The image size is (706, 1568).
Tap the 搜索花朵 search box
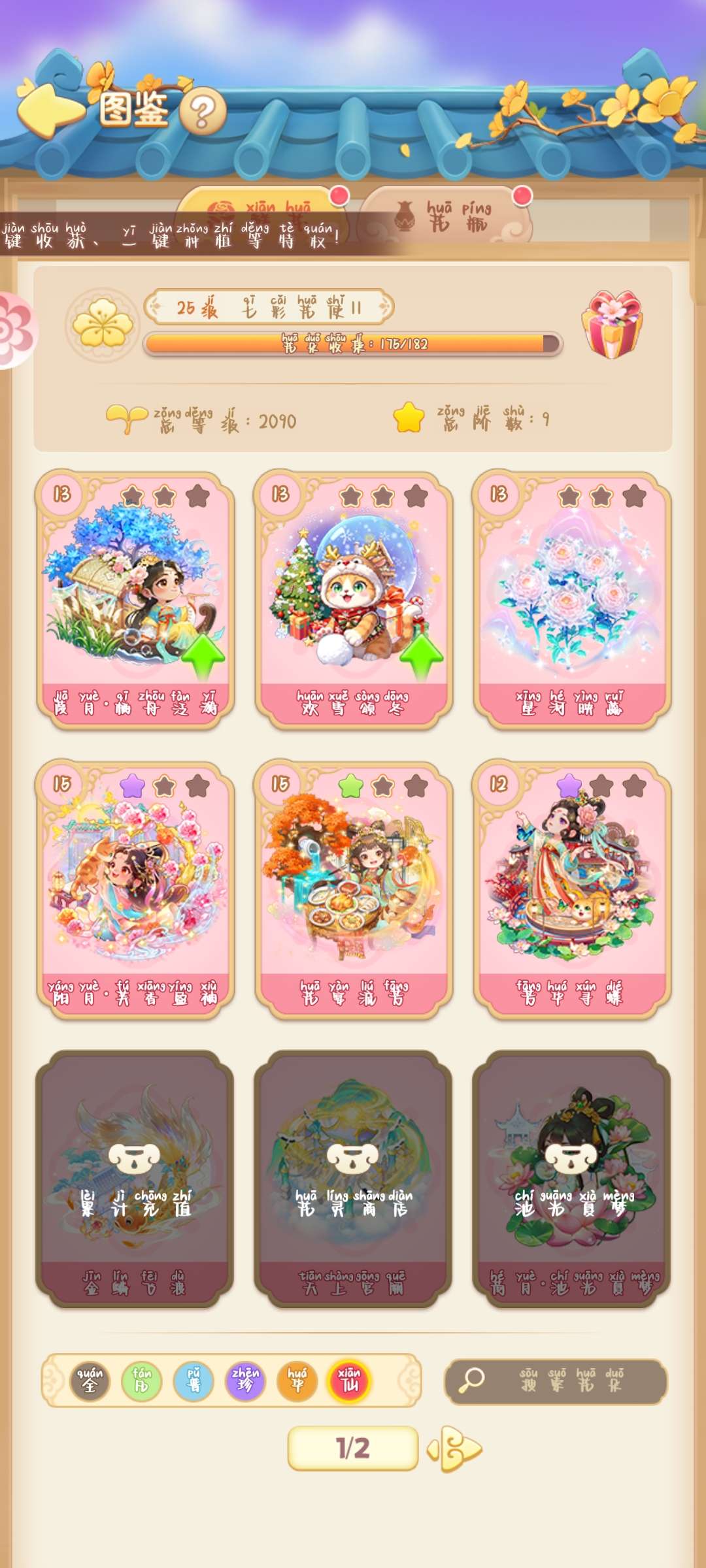556,1380
